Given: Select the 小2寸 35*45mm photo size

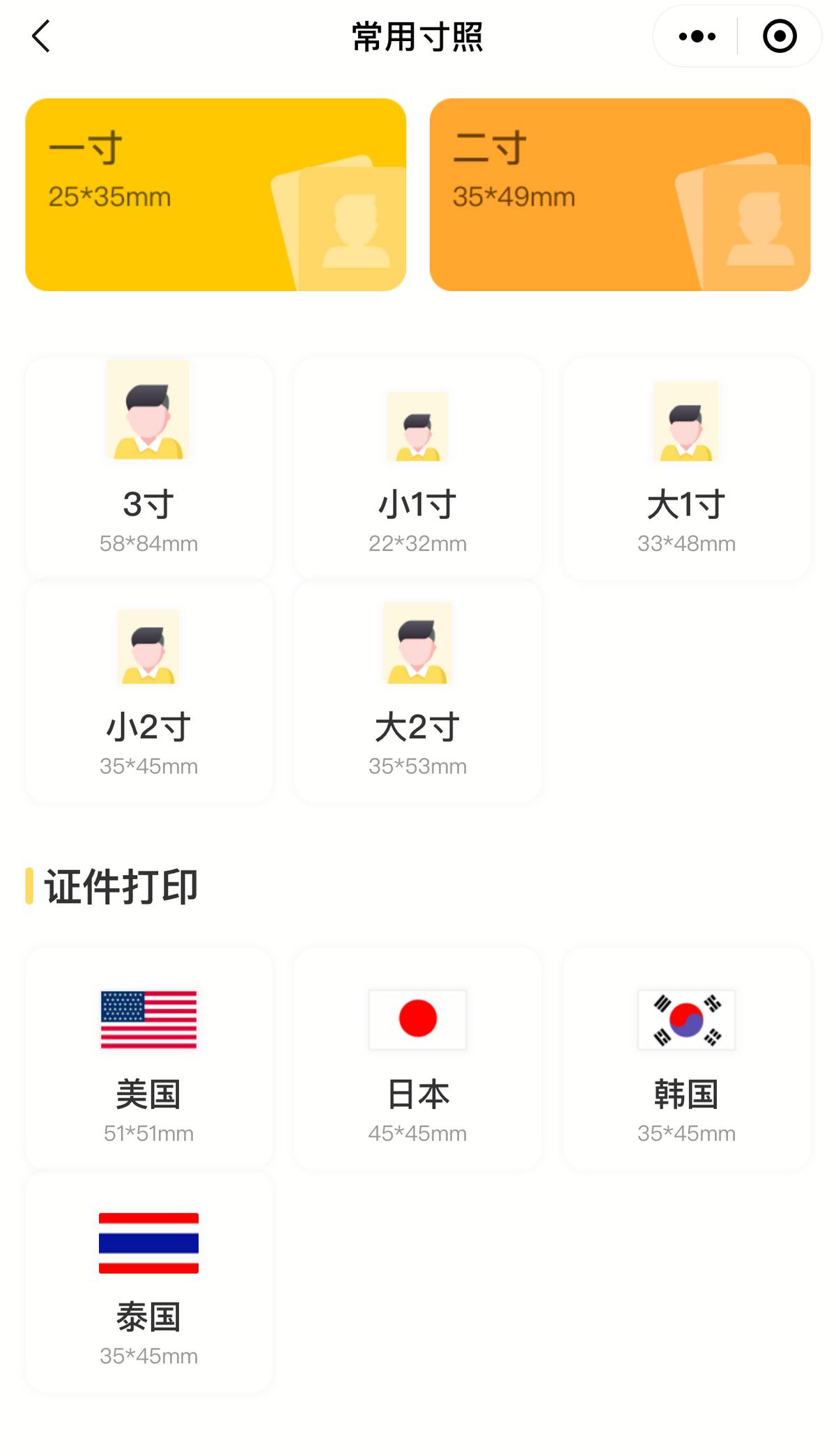Looking at the screenshot, I should pos(148,693).
